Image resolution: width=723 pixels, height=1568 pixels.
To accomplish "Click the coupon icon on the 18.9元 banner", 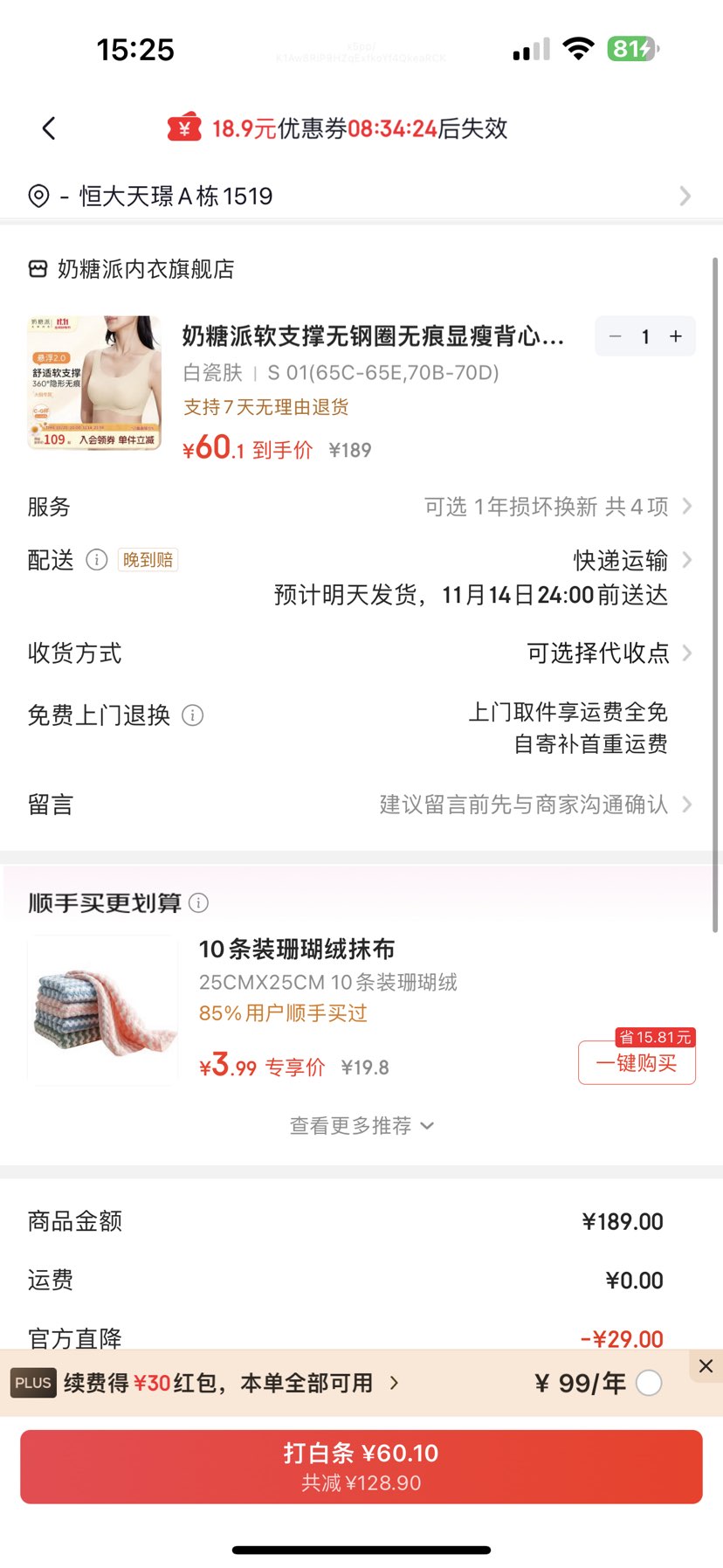I will click(x=183, y=128).
